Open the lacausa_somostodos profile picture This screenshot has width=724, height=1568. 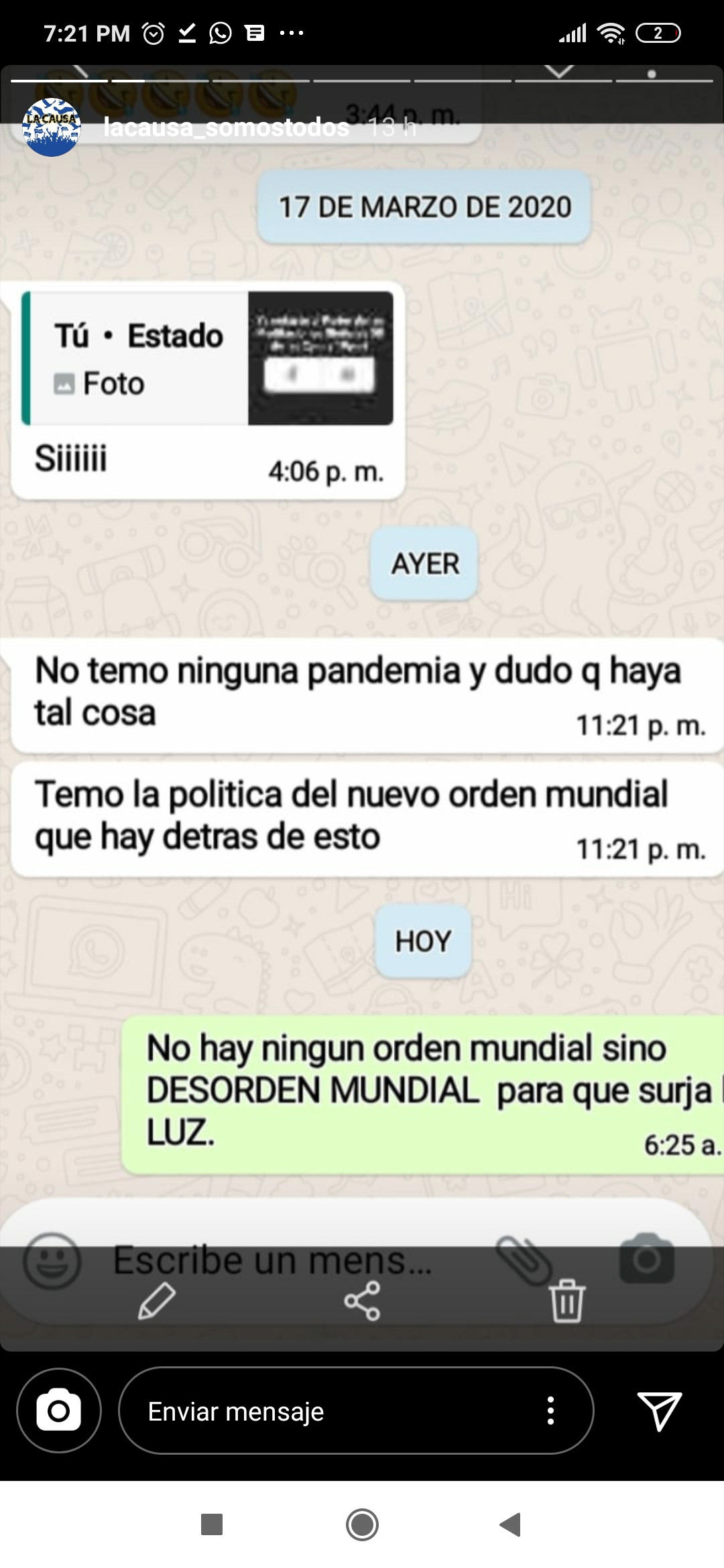point(52,127)
